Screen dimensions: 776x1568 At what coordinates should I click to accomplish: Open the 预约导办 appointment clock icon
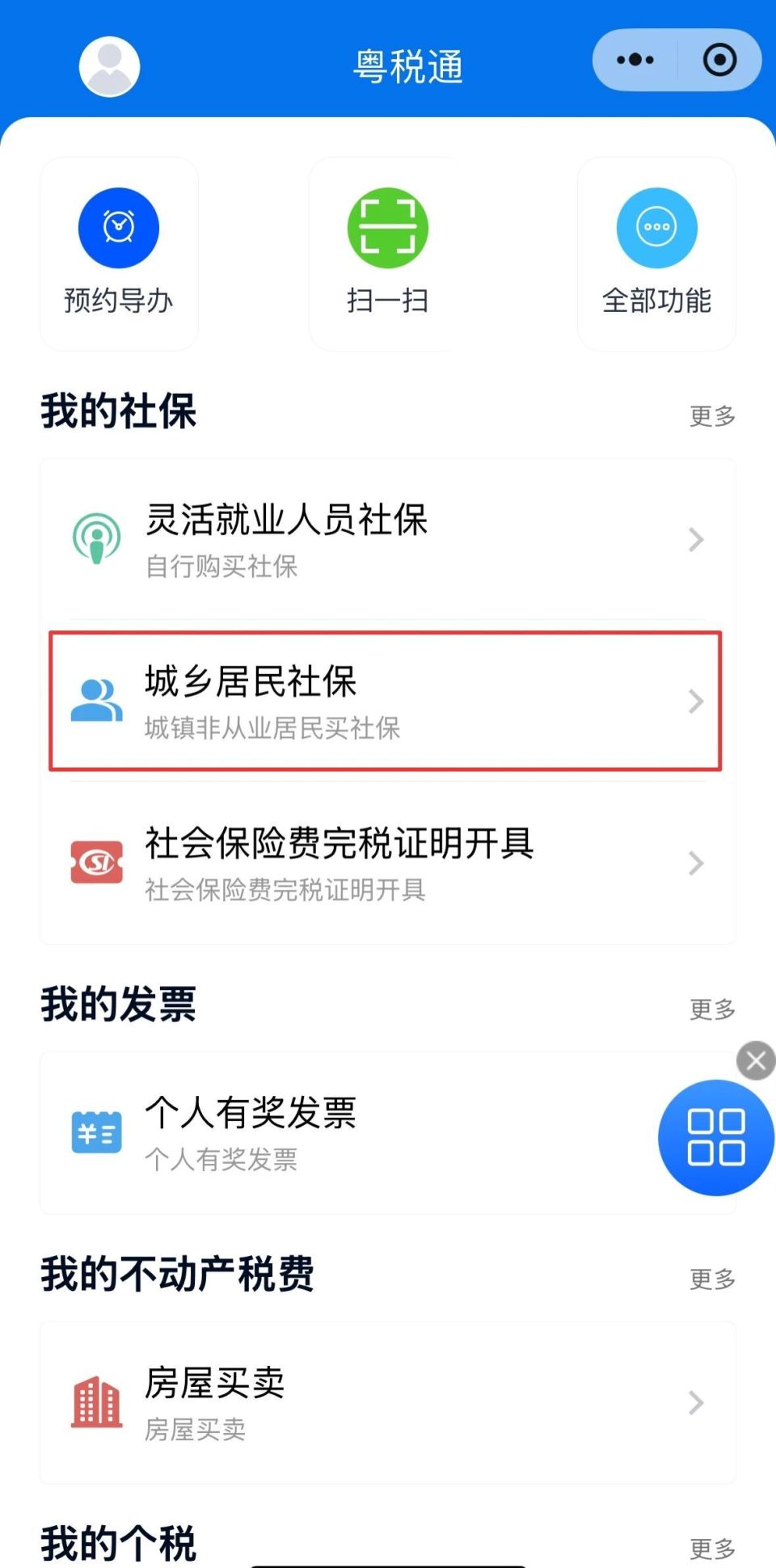(x=118, y=227)
